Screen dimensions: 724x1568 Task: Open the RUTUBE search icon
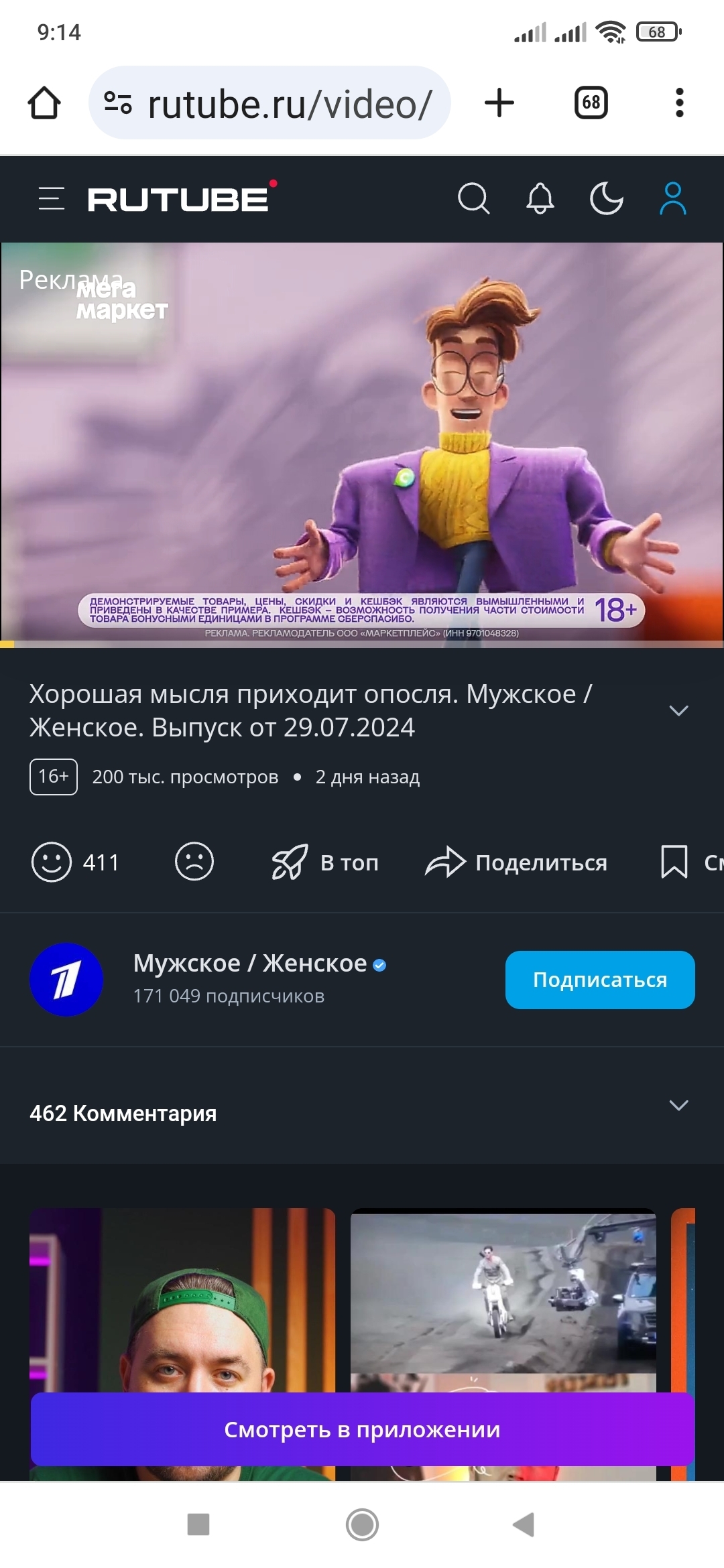coord(473,198)
